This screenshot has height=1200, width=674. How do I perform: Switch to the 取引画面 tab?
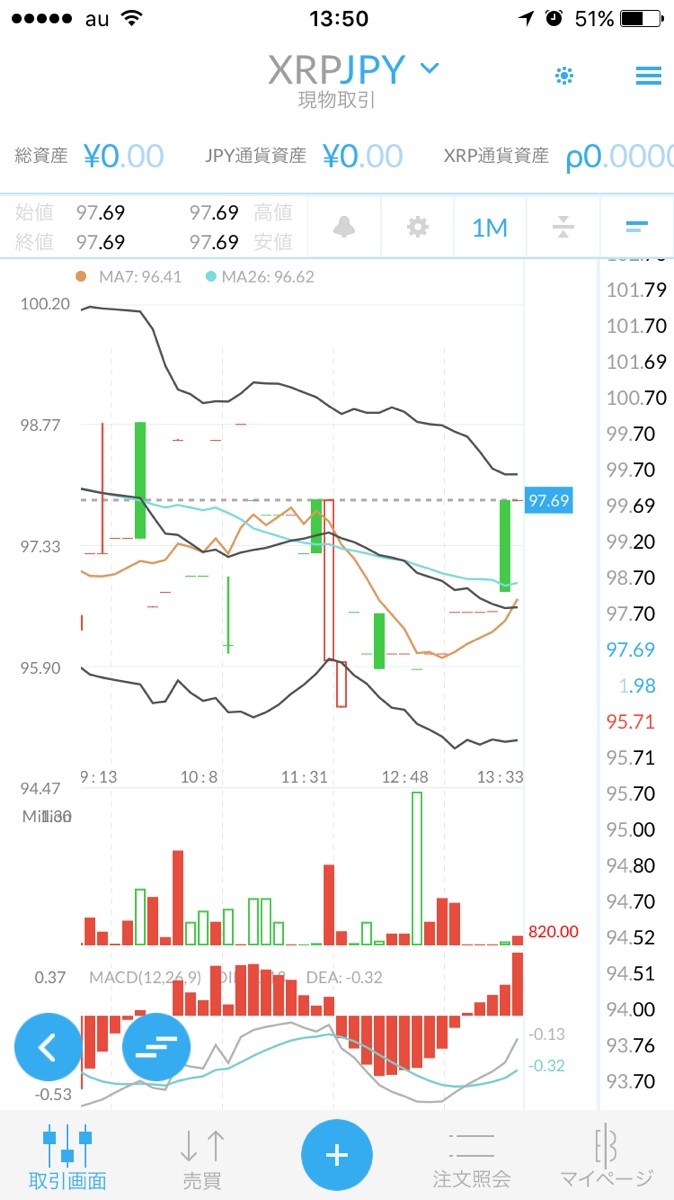pos(68,1156)
